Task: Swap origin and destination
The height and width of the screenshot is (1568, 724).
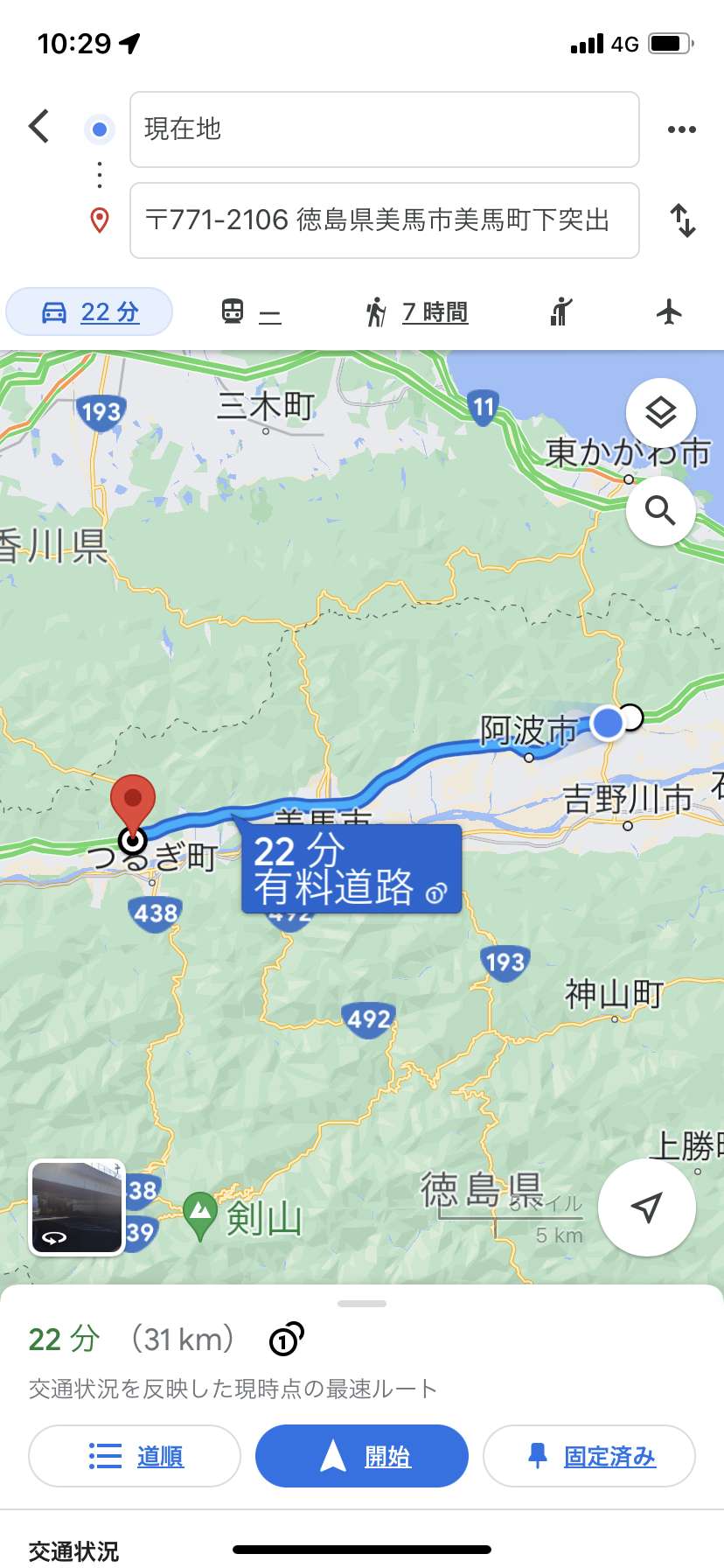Action: click(x=683, y=220)
